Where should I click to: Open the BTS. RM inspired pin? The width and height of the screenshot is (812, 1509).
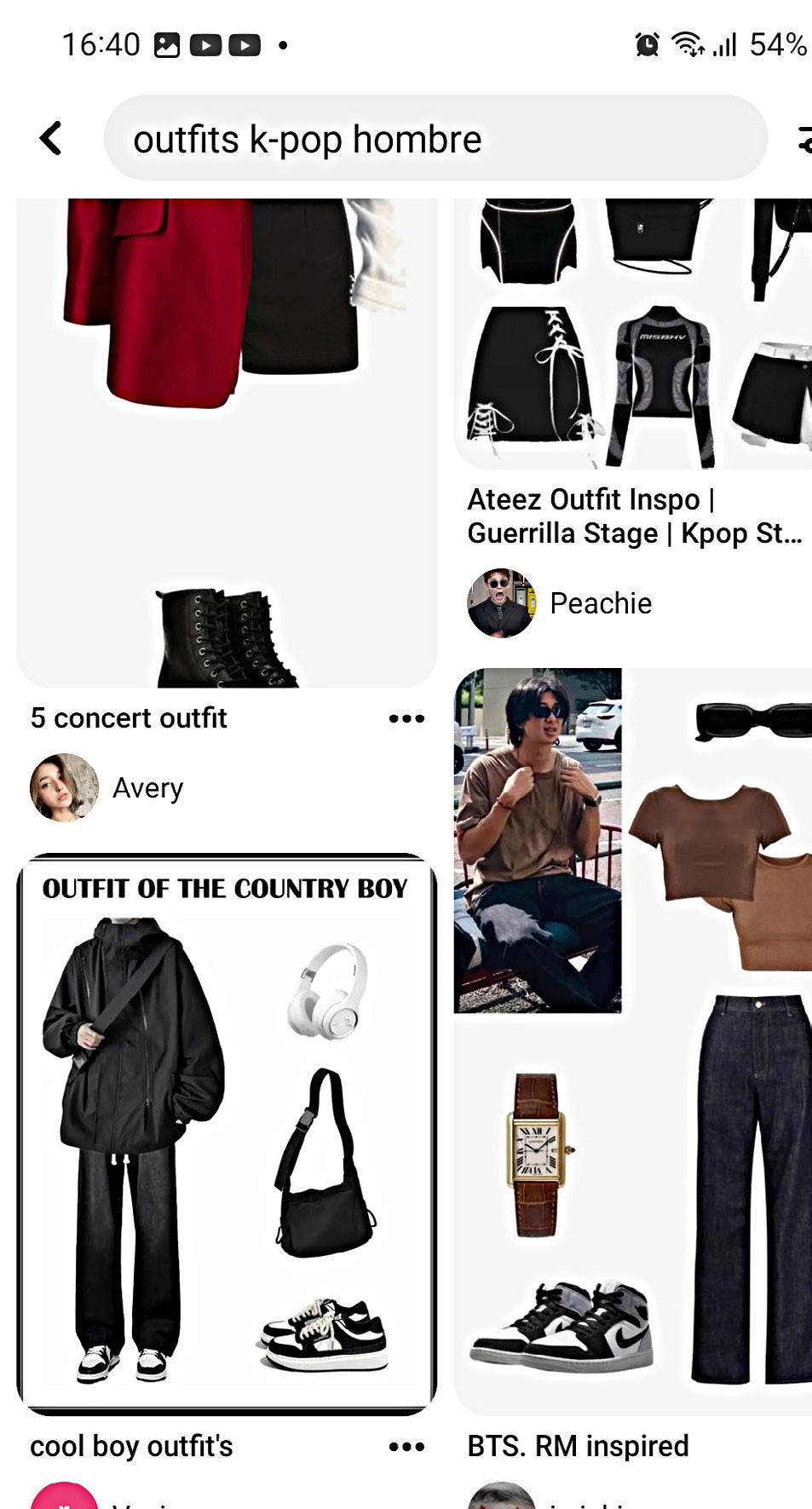click(x=632, y=1041)
